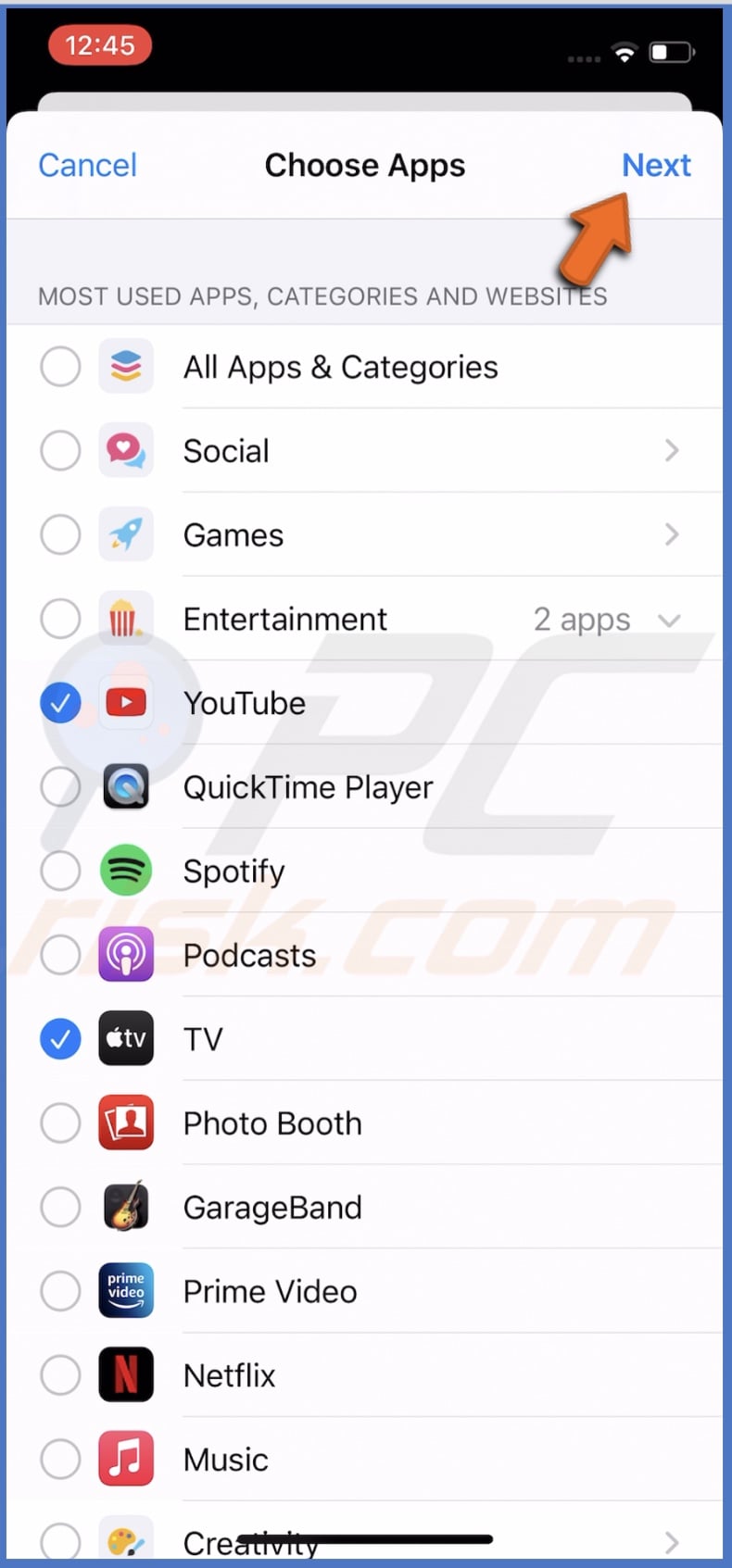This screenshot has height=1568, width=732.
Task: Expand the Games category
Action: 671,534
